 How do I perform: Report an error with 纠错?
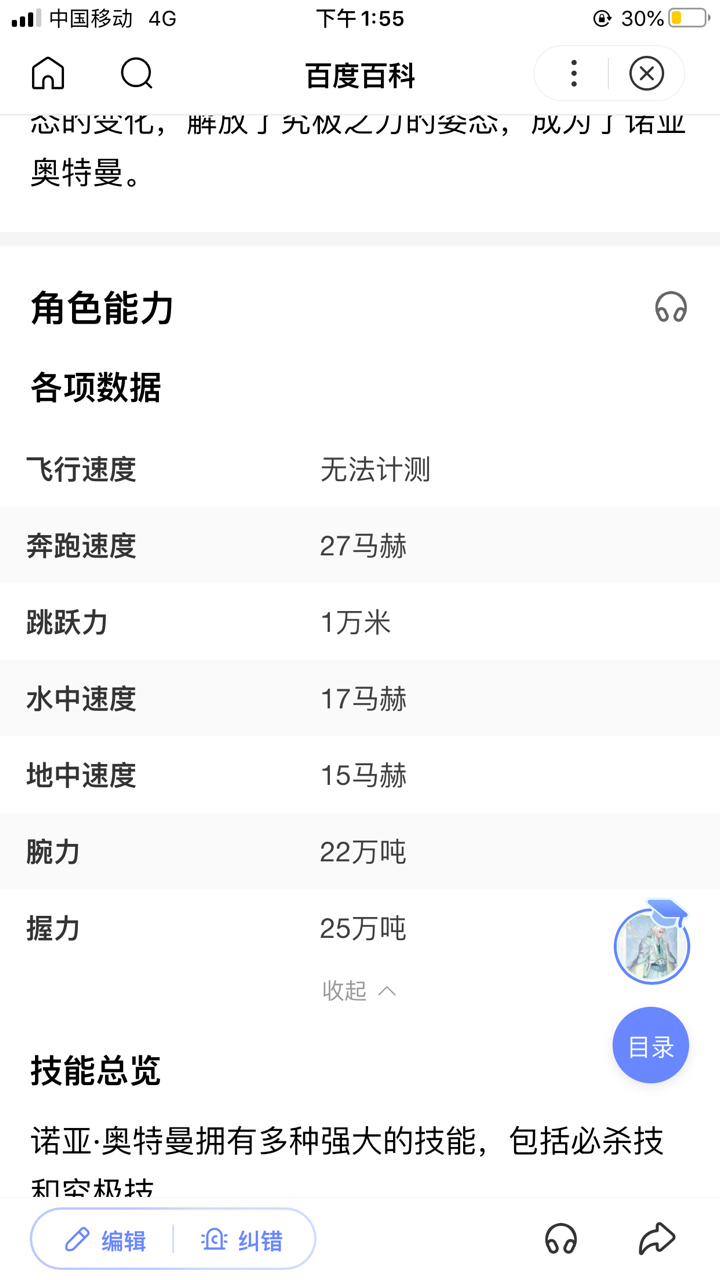click(x=243, y=1241)
